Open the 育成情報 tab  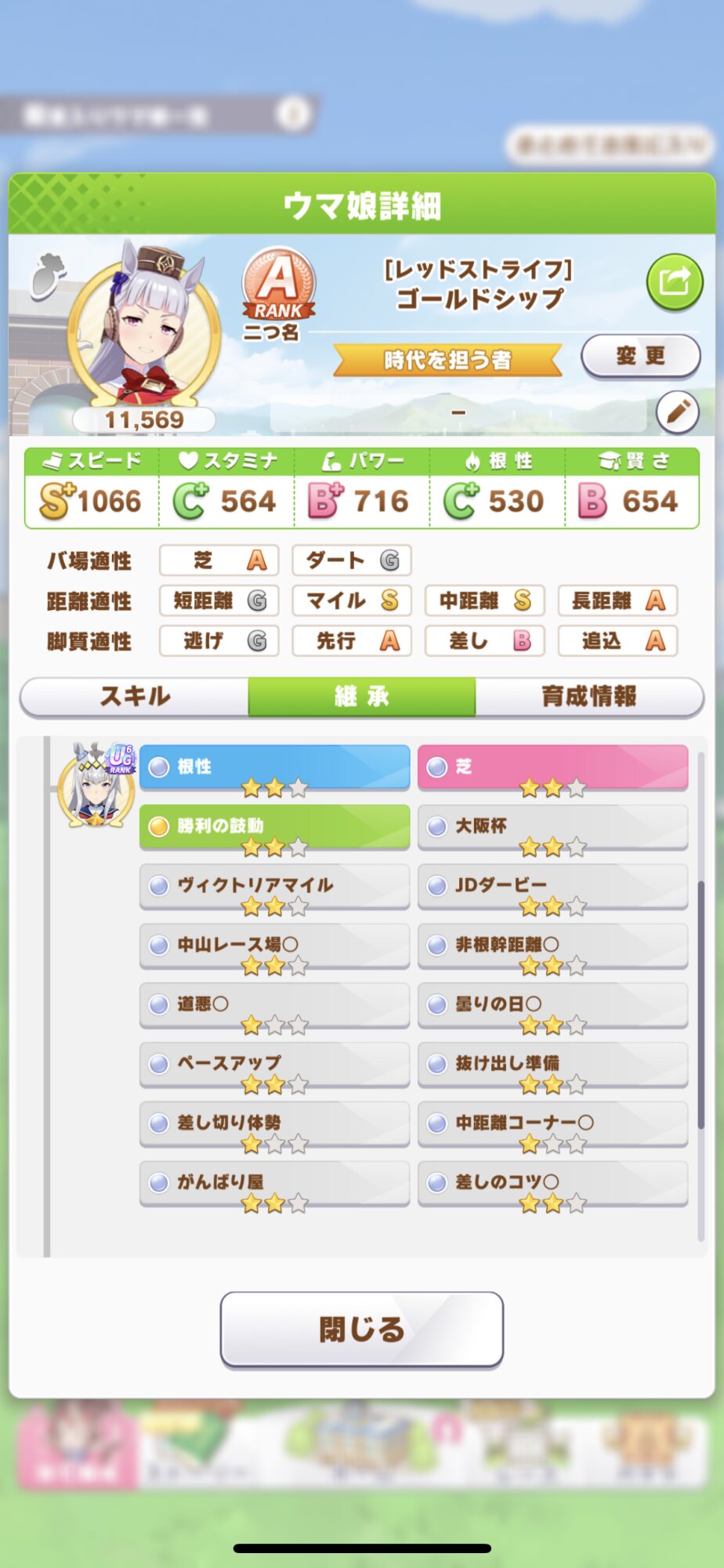click(588, 696)
